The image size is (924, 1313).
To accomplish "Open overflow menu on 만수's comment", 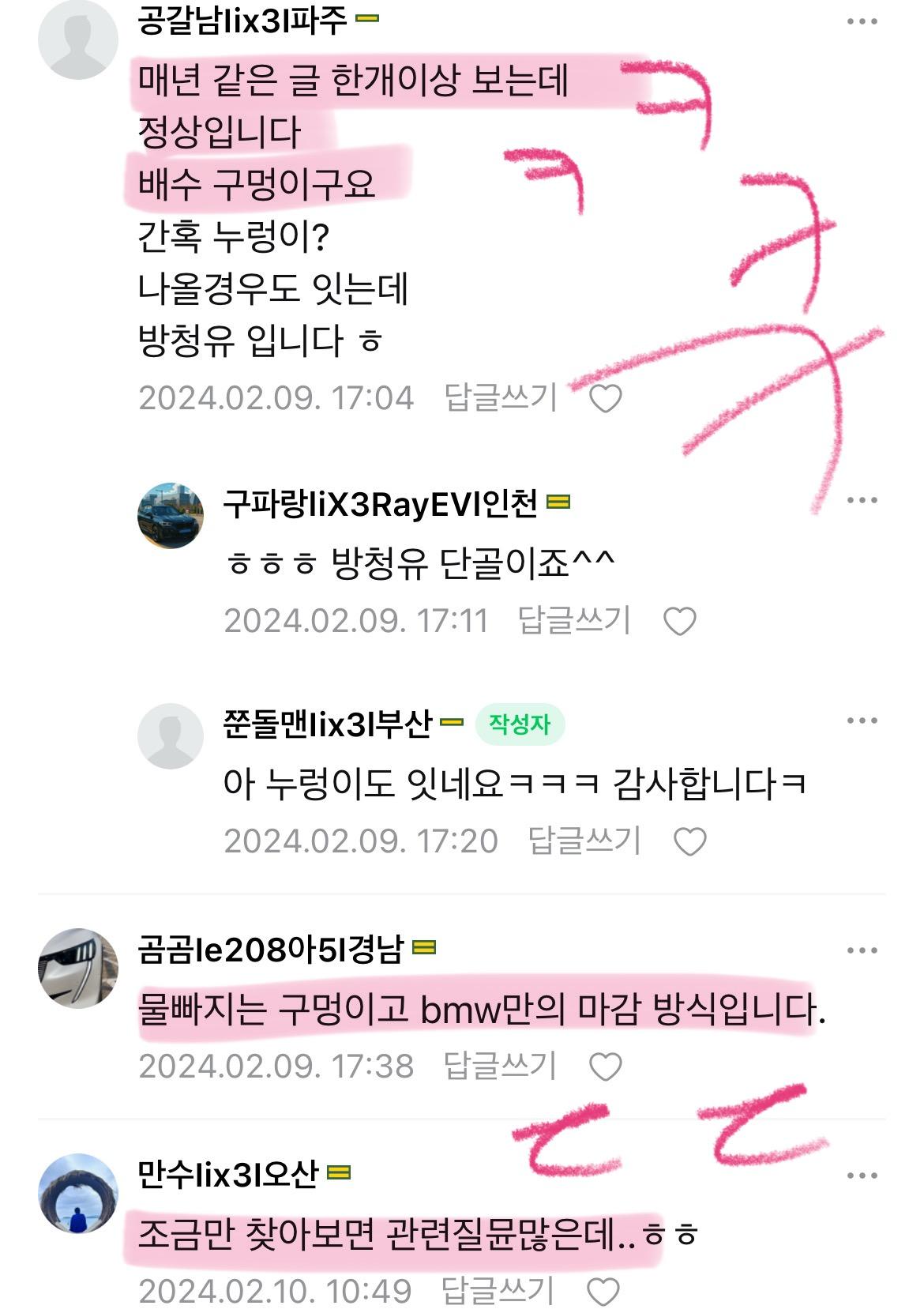I will pos(862,1176).
